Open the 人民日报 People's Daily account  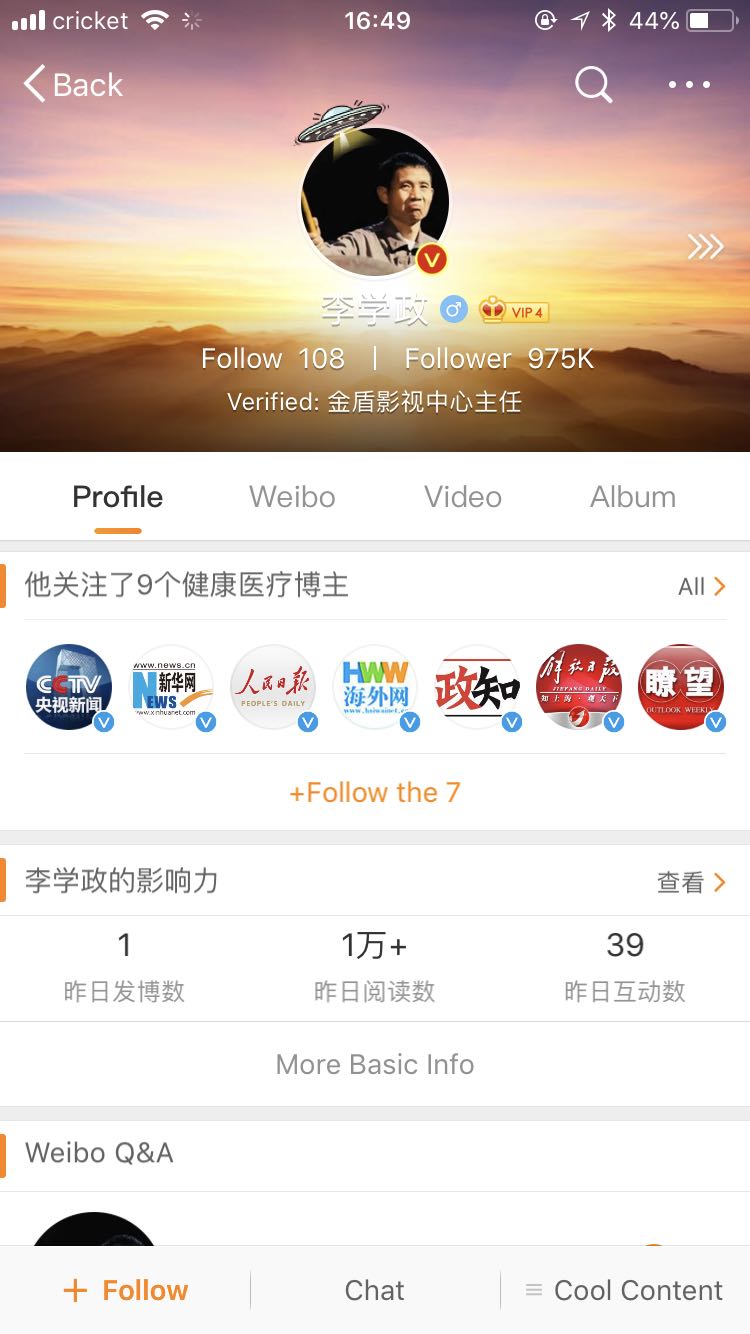(273, 687)
